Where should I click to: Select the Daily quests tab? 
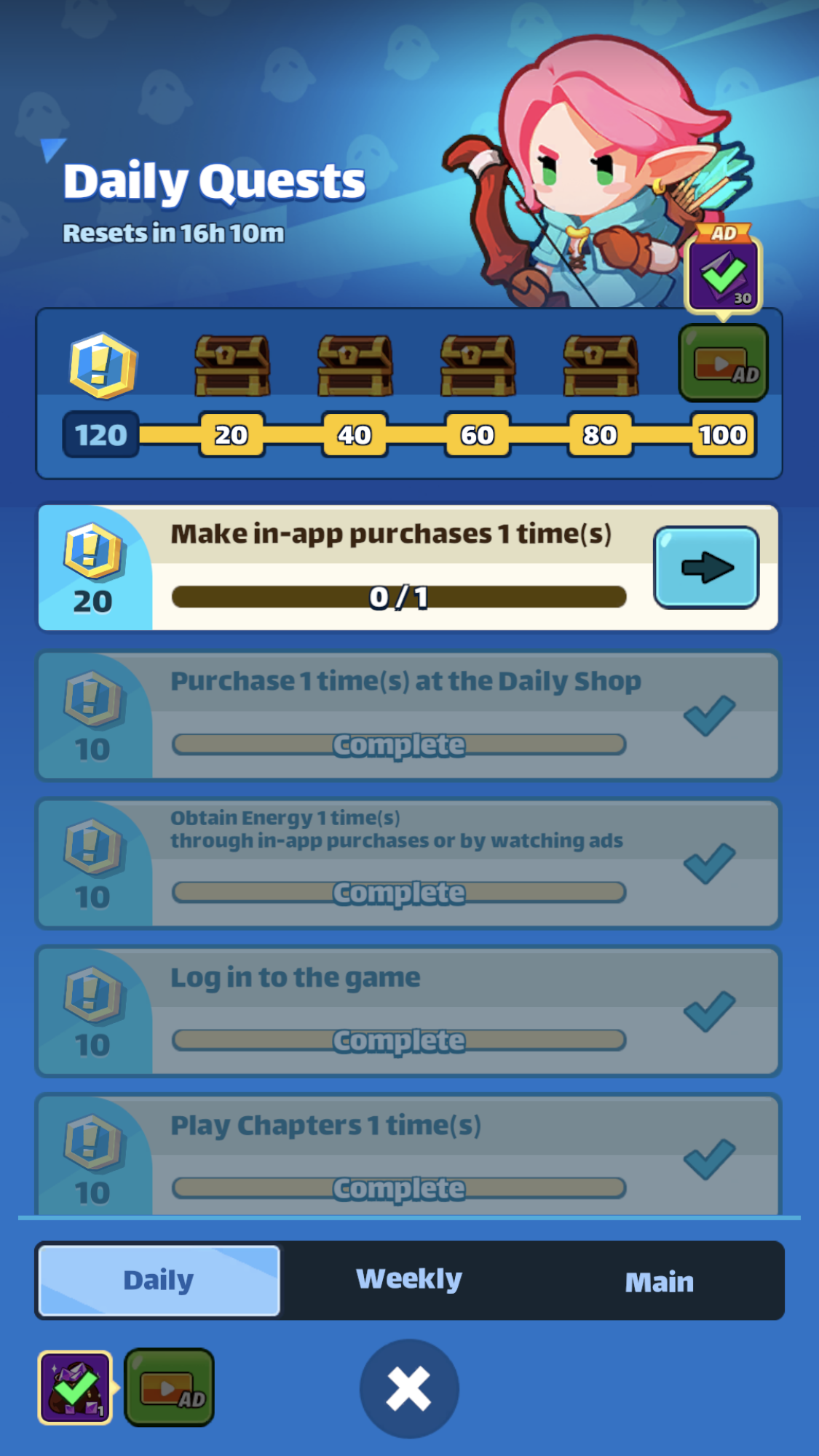[159, 1280]
